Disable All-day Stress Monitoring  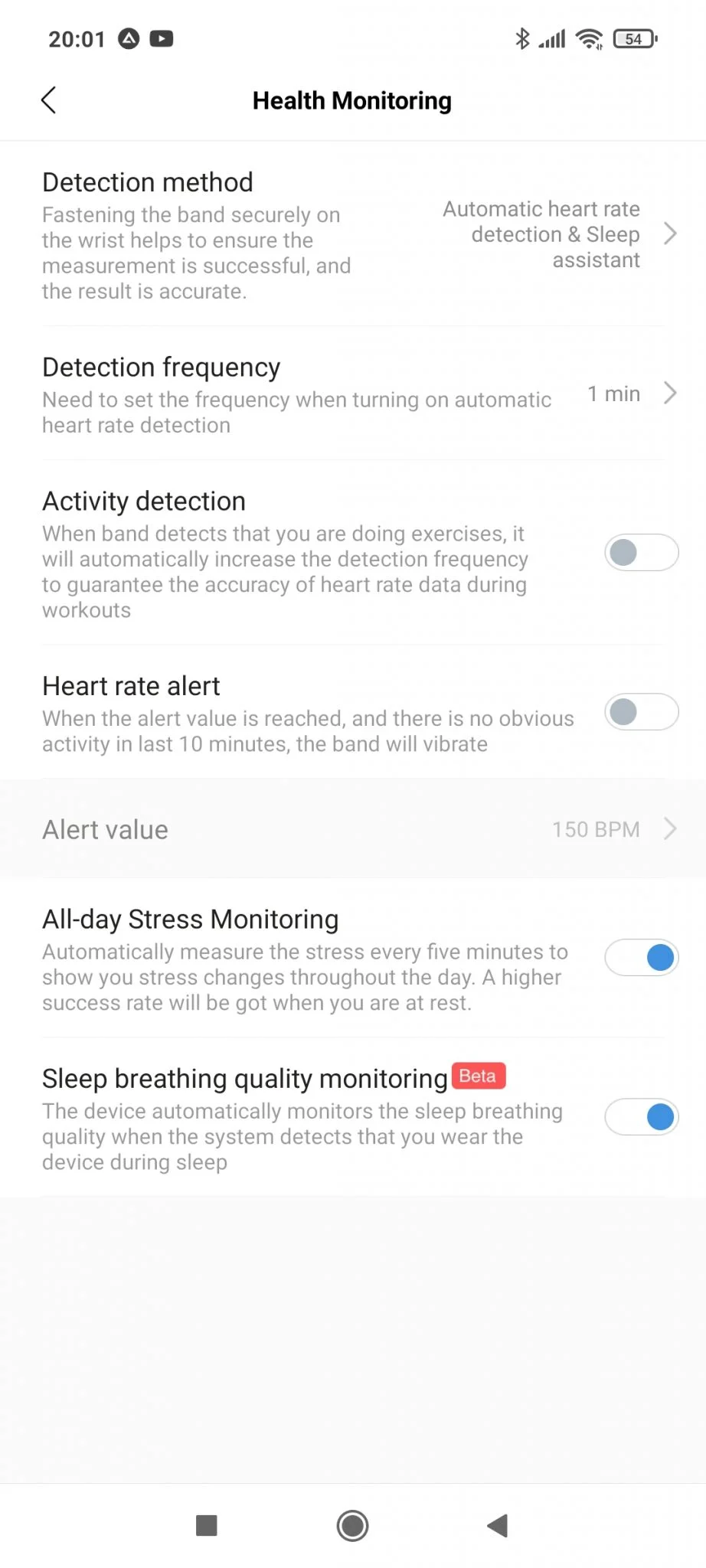coord(640,957)
